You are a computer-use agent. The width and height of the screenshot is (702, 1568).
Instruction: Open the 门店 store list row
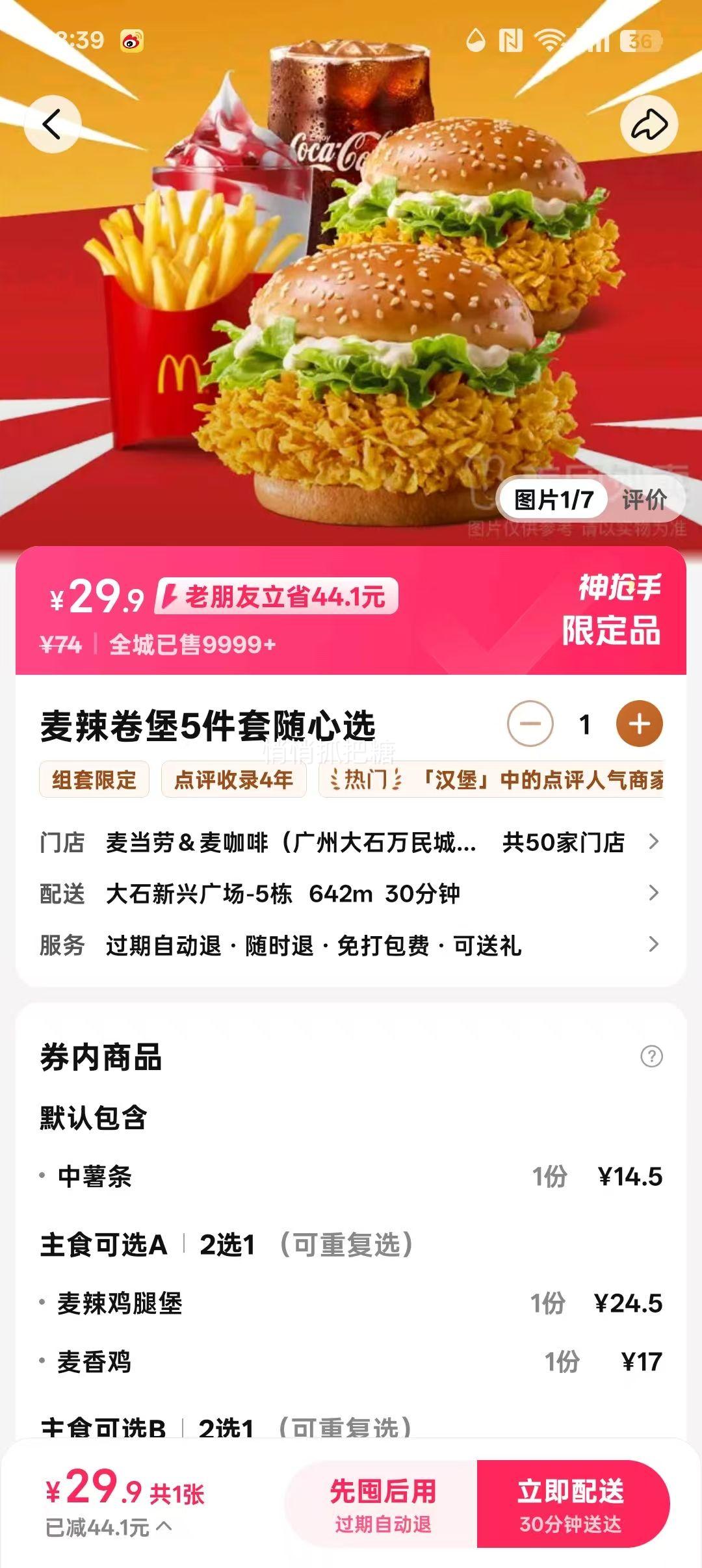point(350,842)
